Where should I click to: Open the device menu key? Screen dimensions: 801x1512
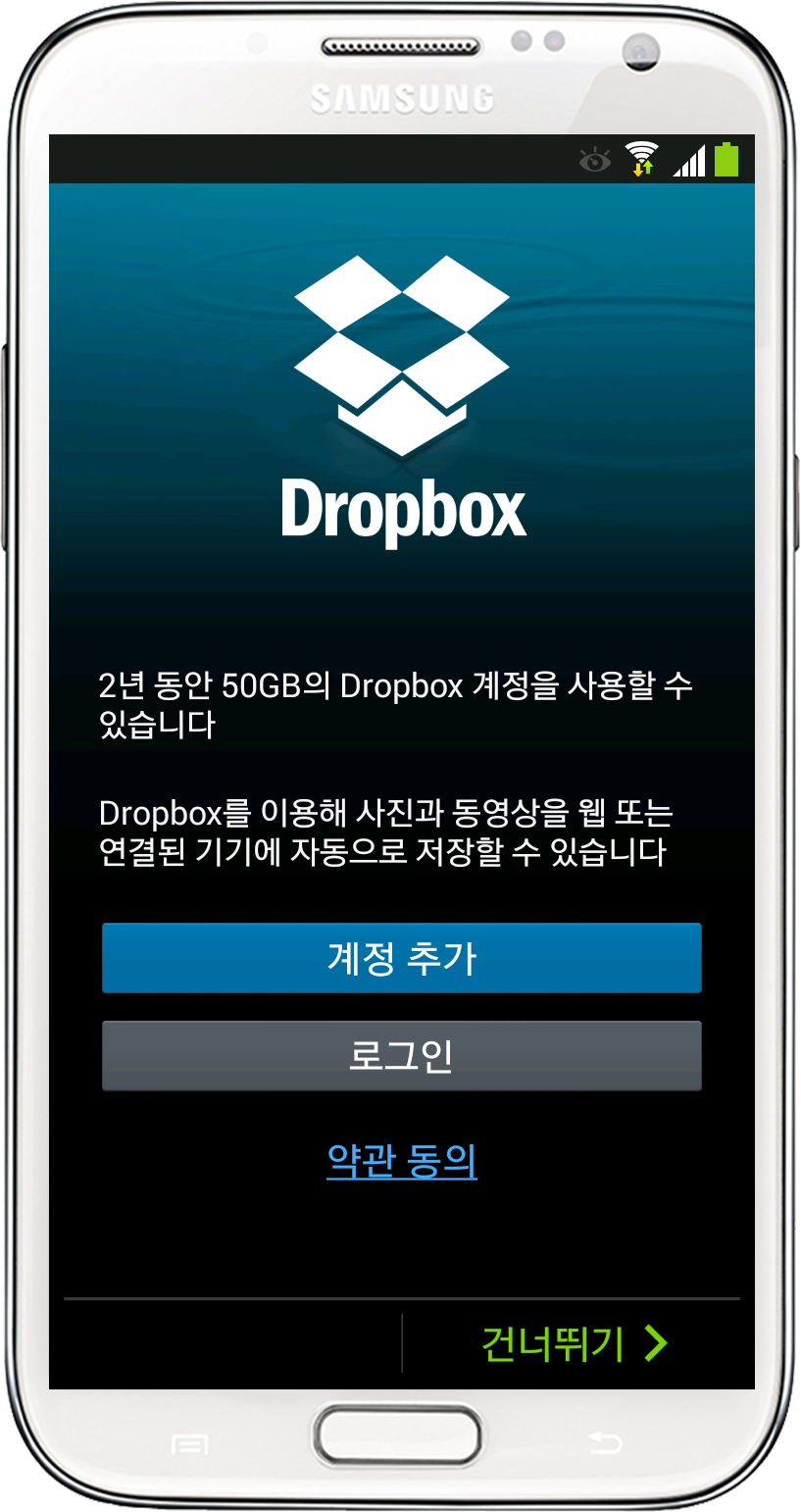coord(189,1444)
